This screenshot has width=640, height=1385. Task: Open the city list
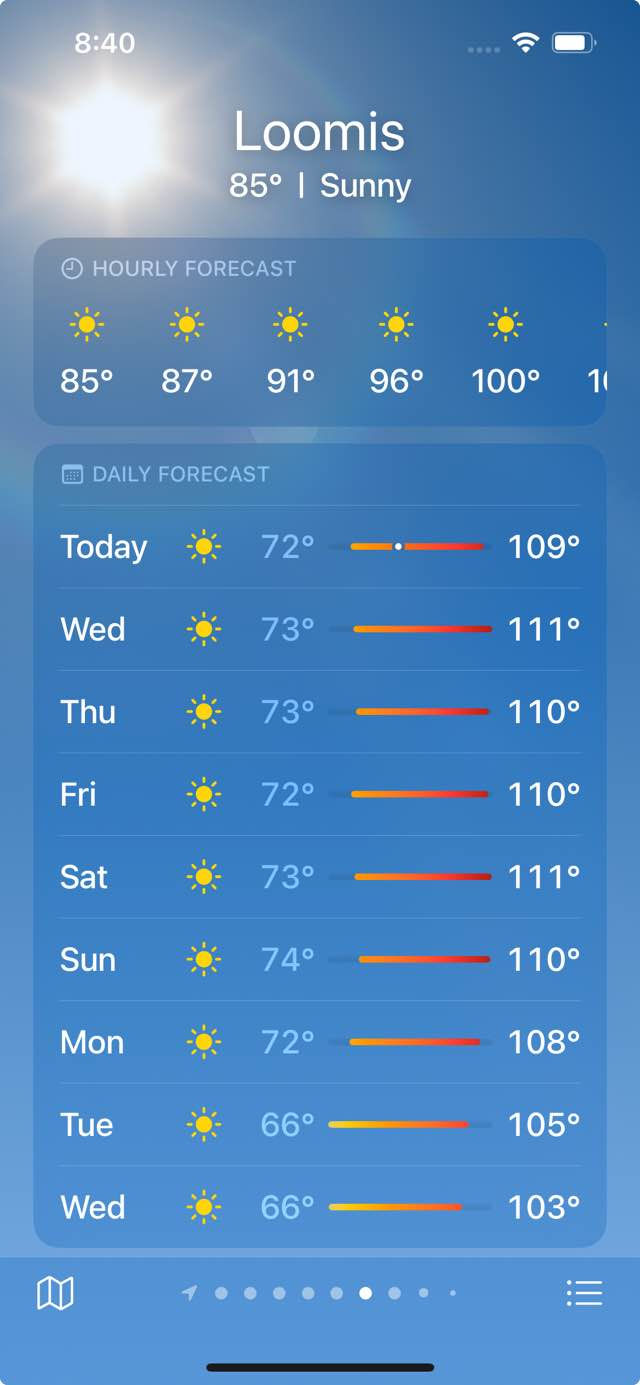point(584,1293)
